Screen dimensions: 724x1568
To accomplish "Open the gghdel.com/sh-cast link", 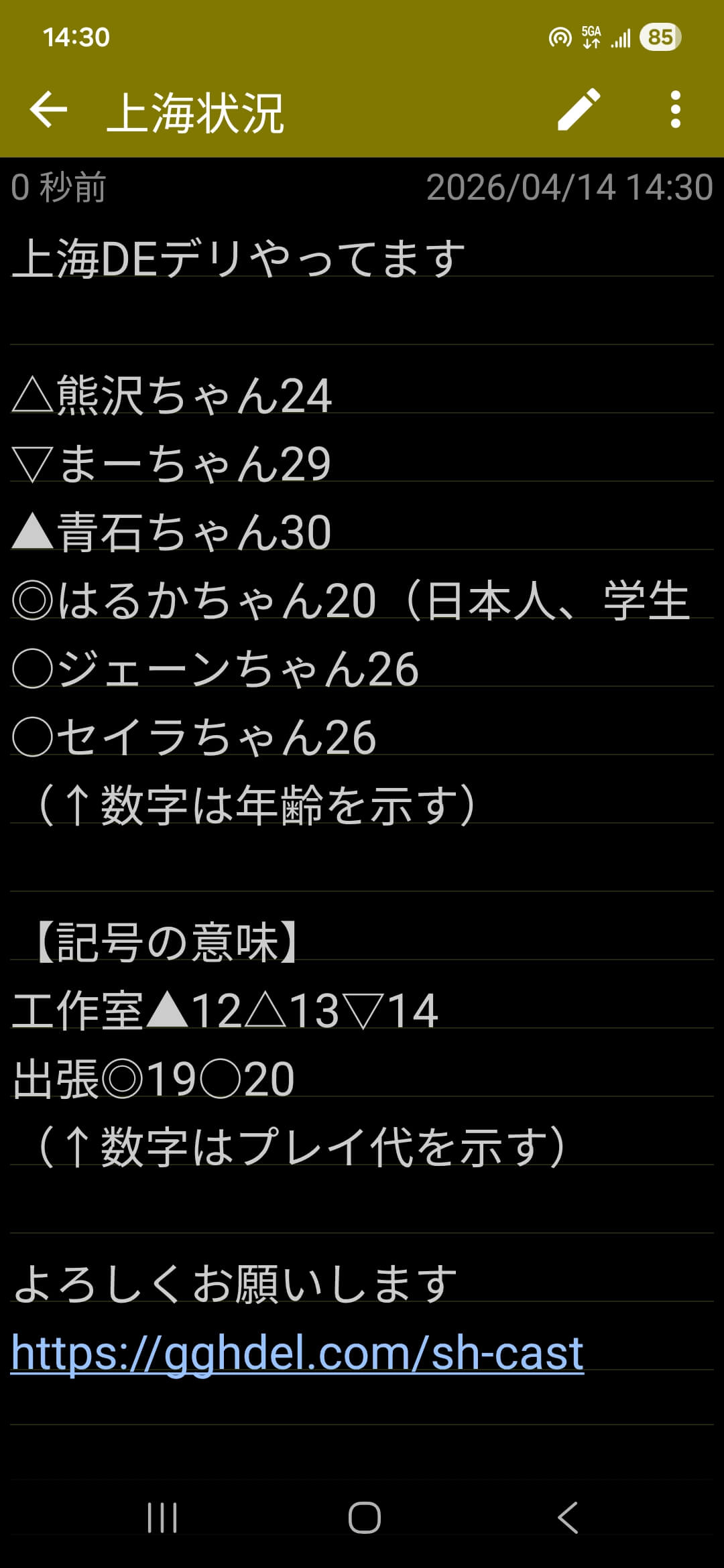I will coord(297,1353).
